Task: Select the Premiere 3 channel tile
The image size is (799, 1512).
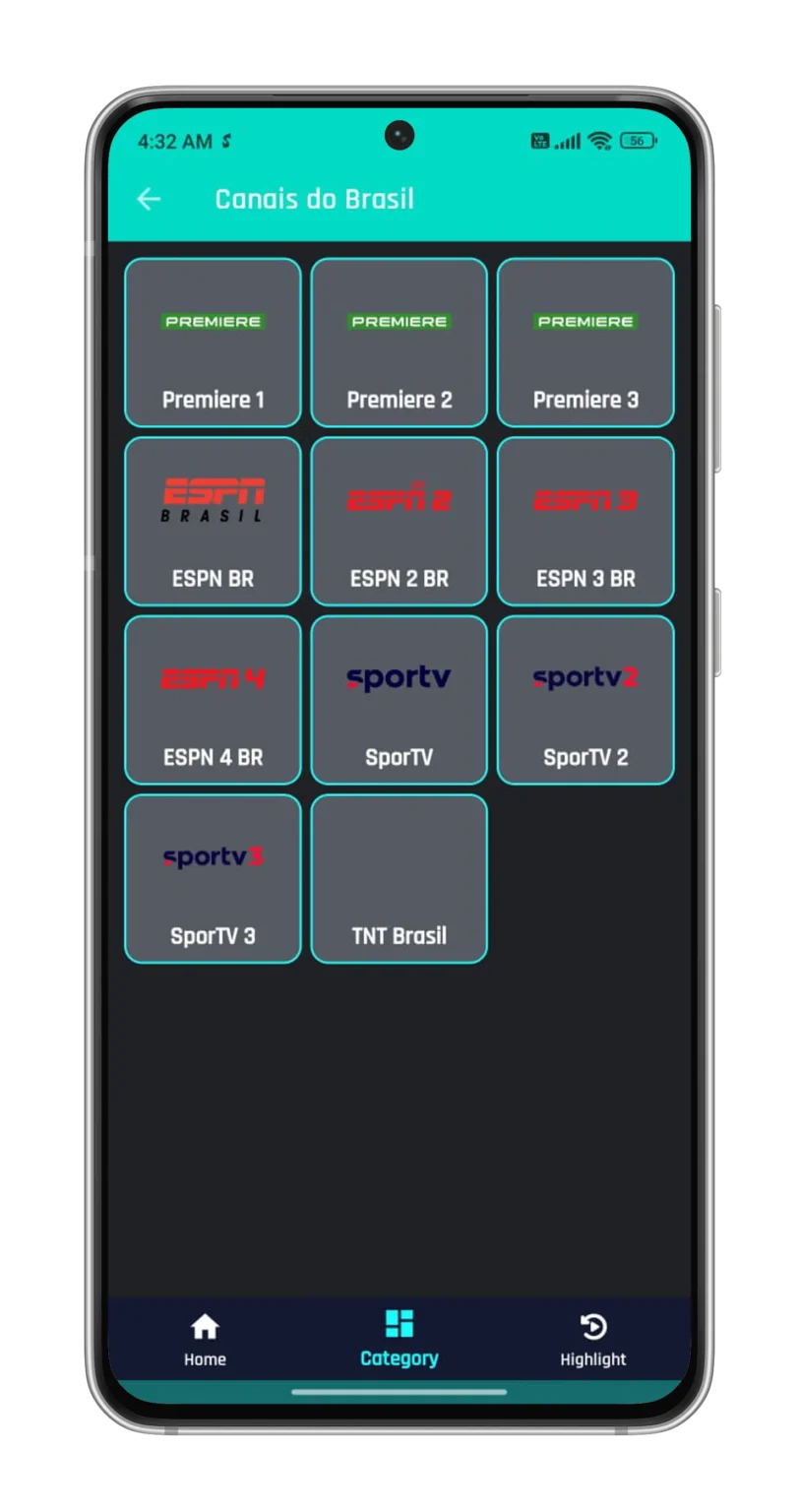Action: click(585, 343)
